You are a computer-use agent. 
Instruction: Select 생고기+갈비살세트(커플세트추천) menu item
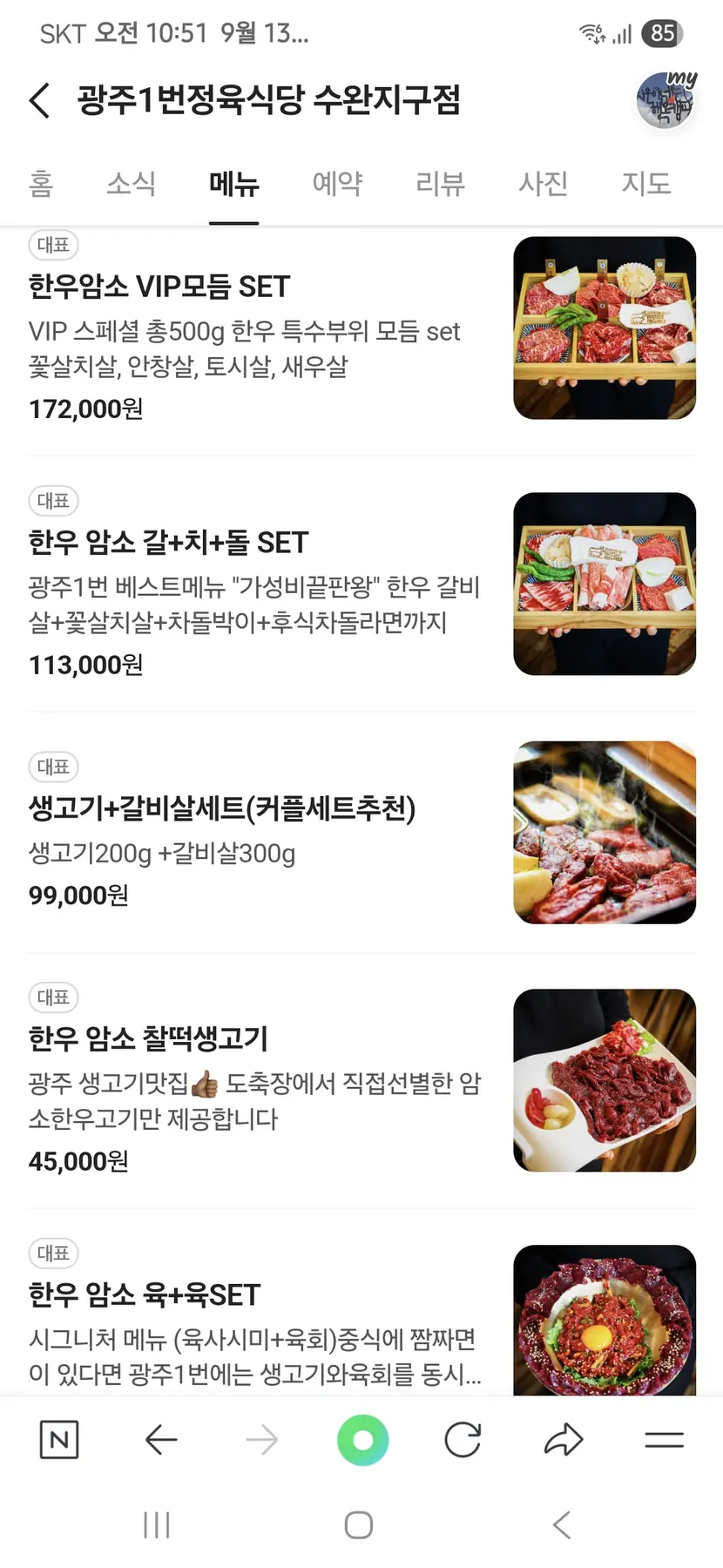(x=222, y=808)
